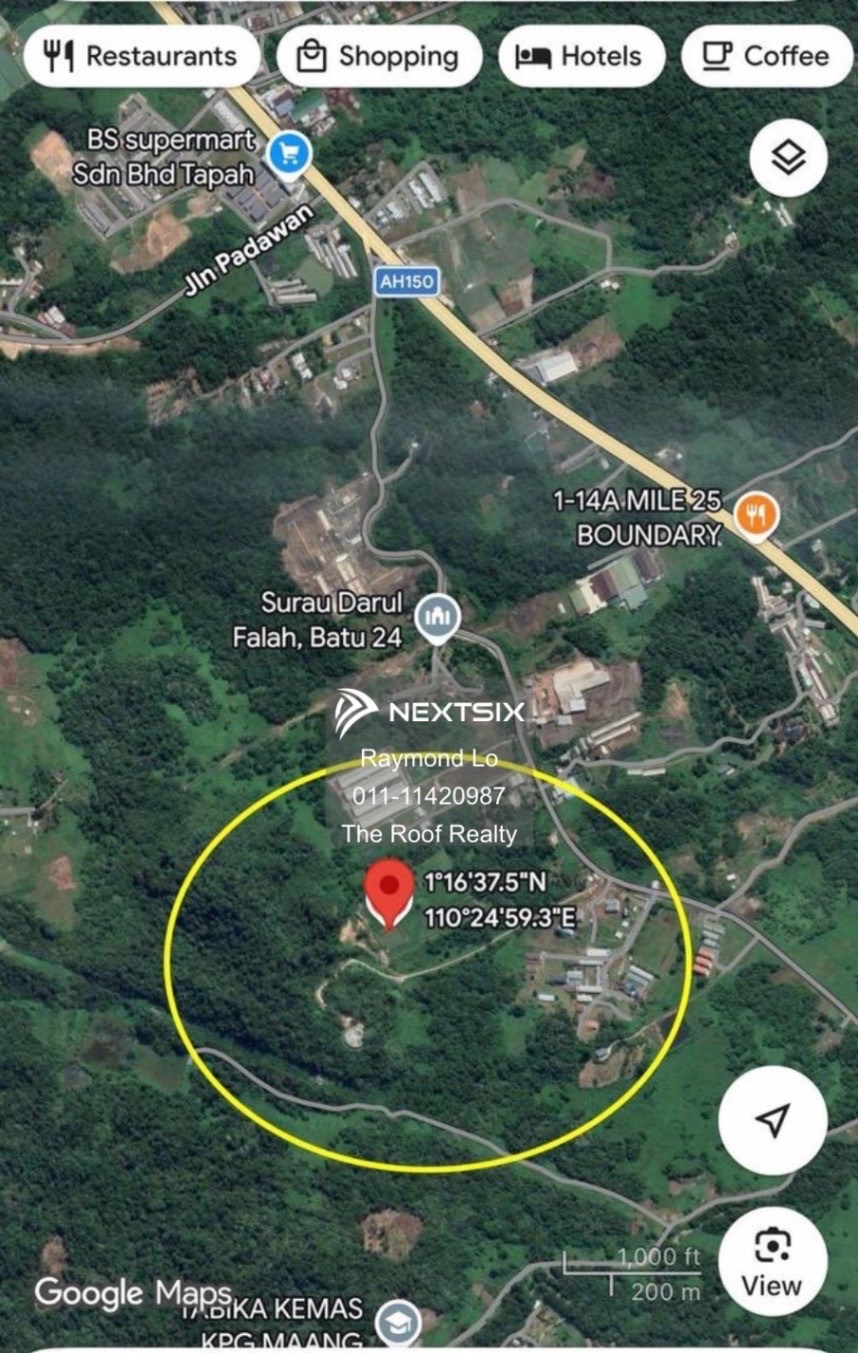This screenshot has width=858, height=1353.
Task: Open the AH150 highway label
Action: [406, 282]
